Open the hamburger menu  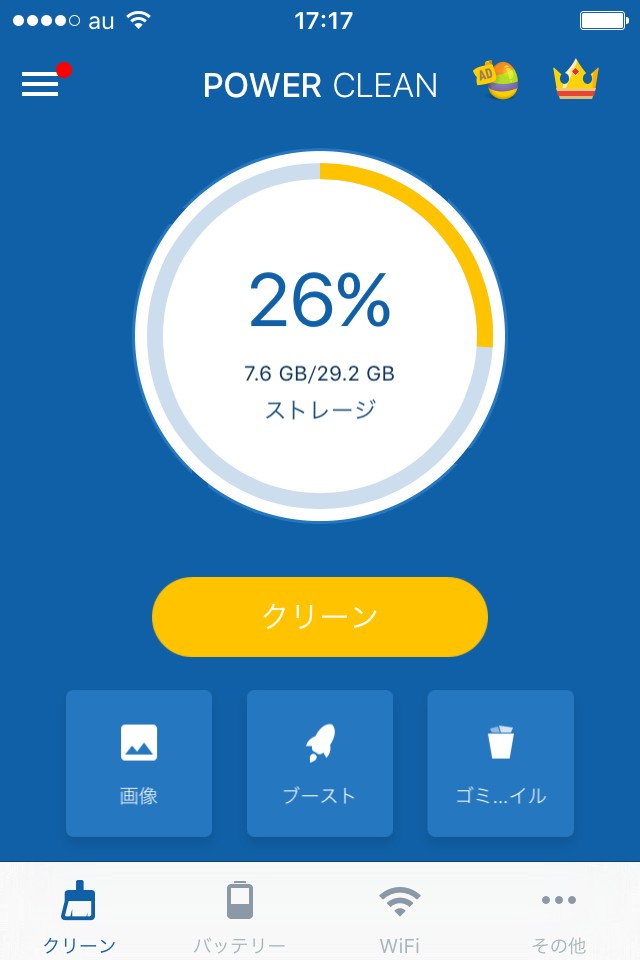41,85
